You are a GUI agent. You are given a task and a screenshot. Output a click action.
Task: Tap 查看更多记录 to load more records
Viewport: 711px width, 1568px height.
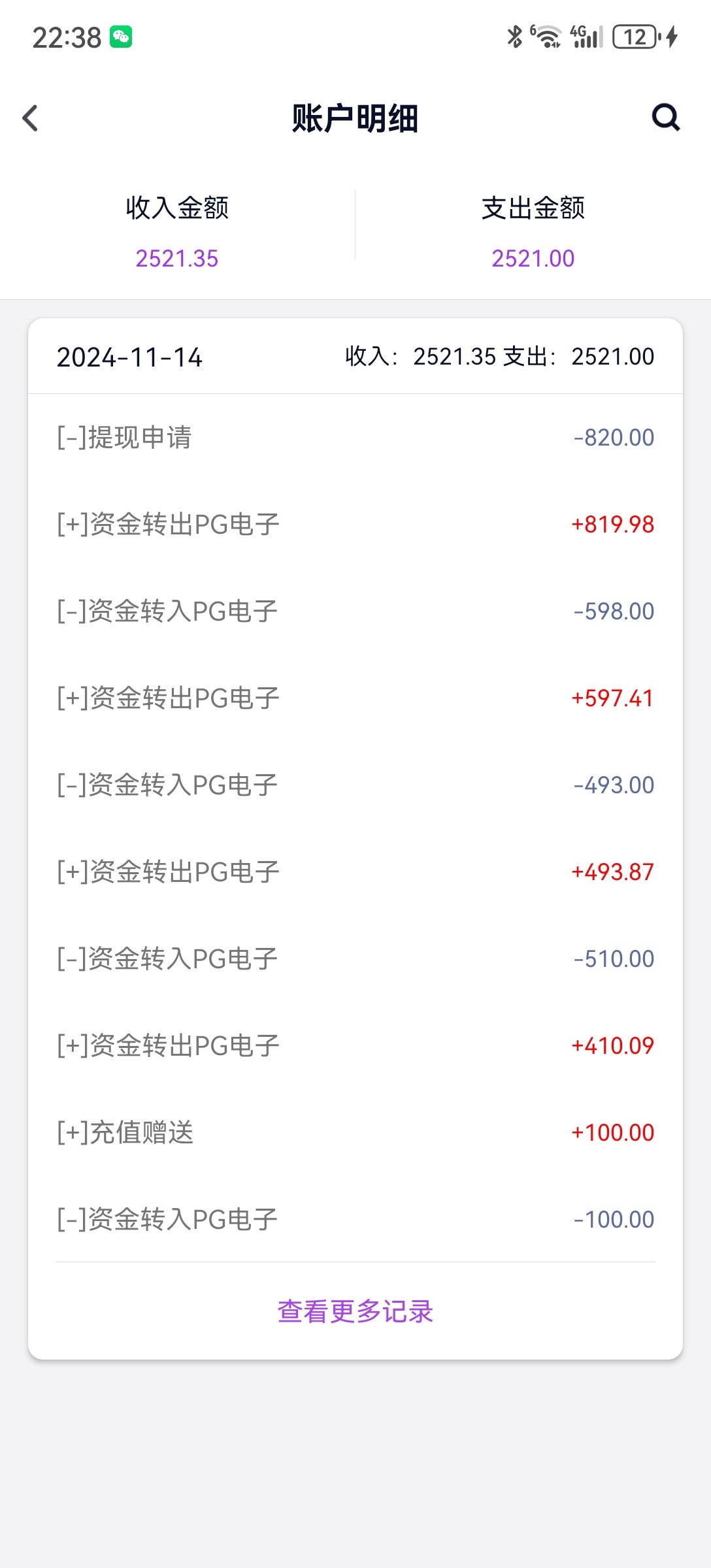[x=355, y=1311]
